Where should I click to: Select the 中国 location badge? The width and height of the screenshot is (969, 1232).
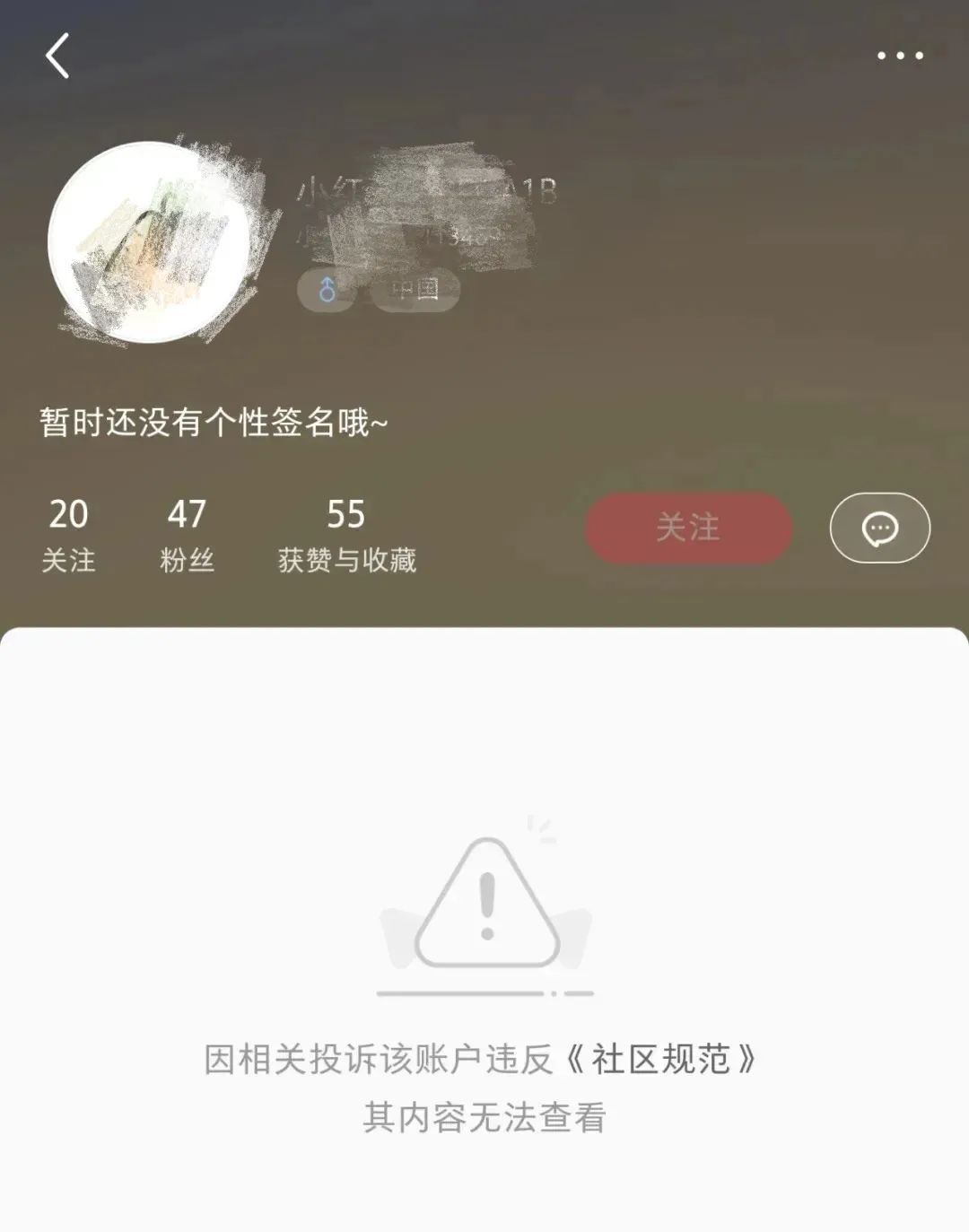(414, 289)
